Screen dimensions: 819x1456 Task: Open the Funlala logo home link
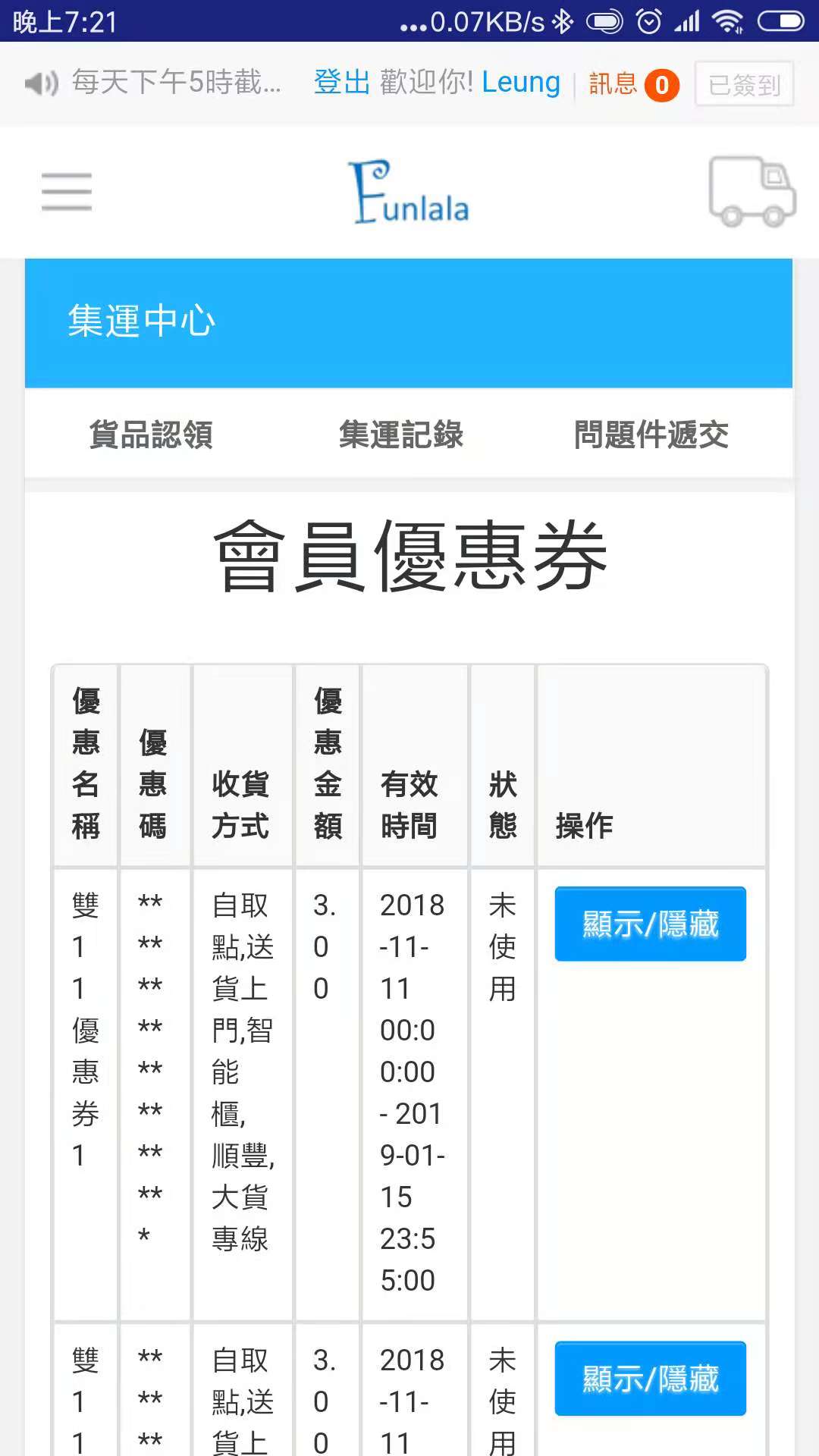click(x=409, y=192)
